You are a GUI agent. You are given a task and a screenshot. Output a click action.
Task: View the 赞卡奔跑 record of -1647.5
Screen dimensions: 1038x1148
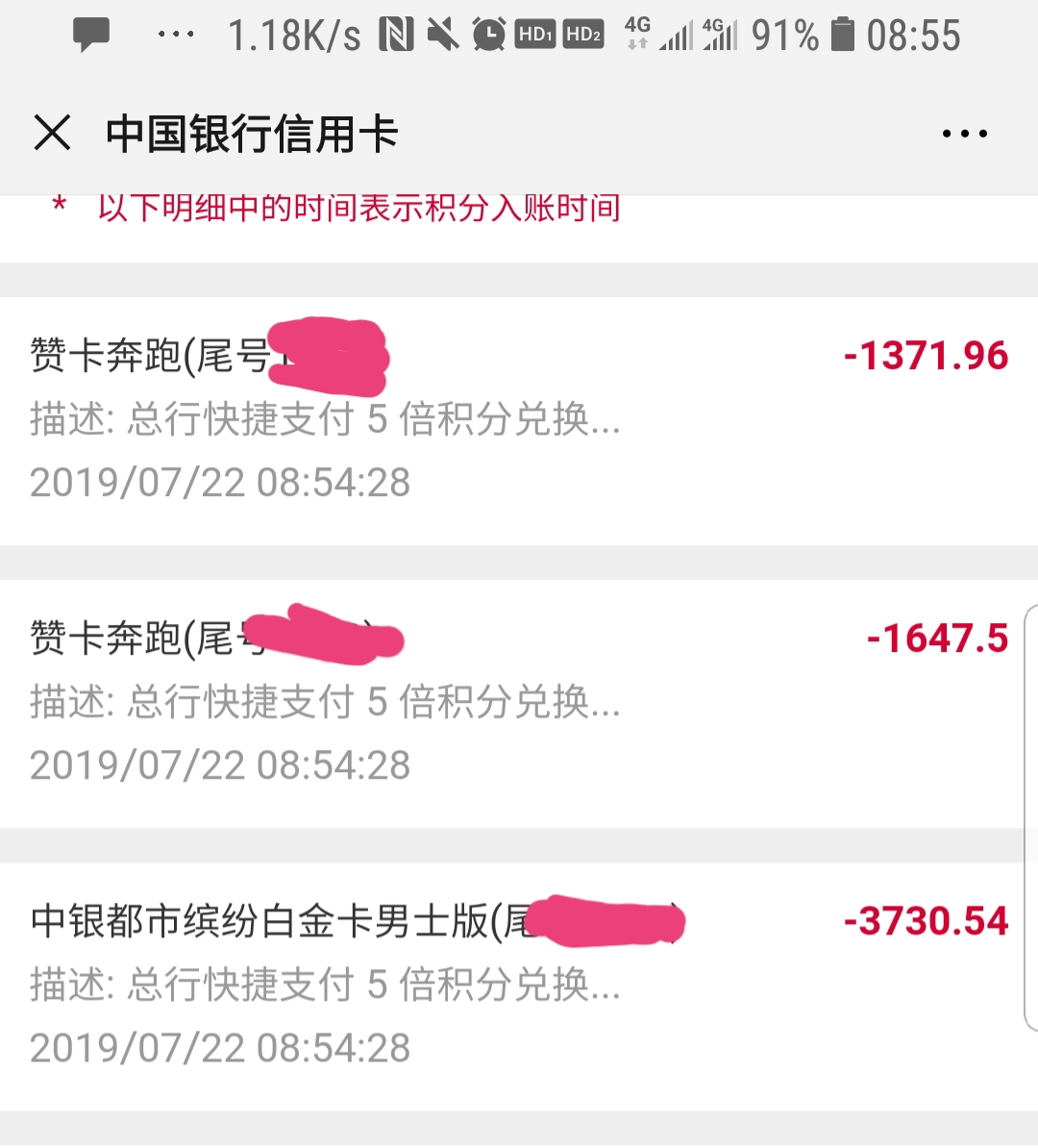(x=519, y=703)
